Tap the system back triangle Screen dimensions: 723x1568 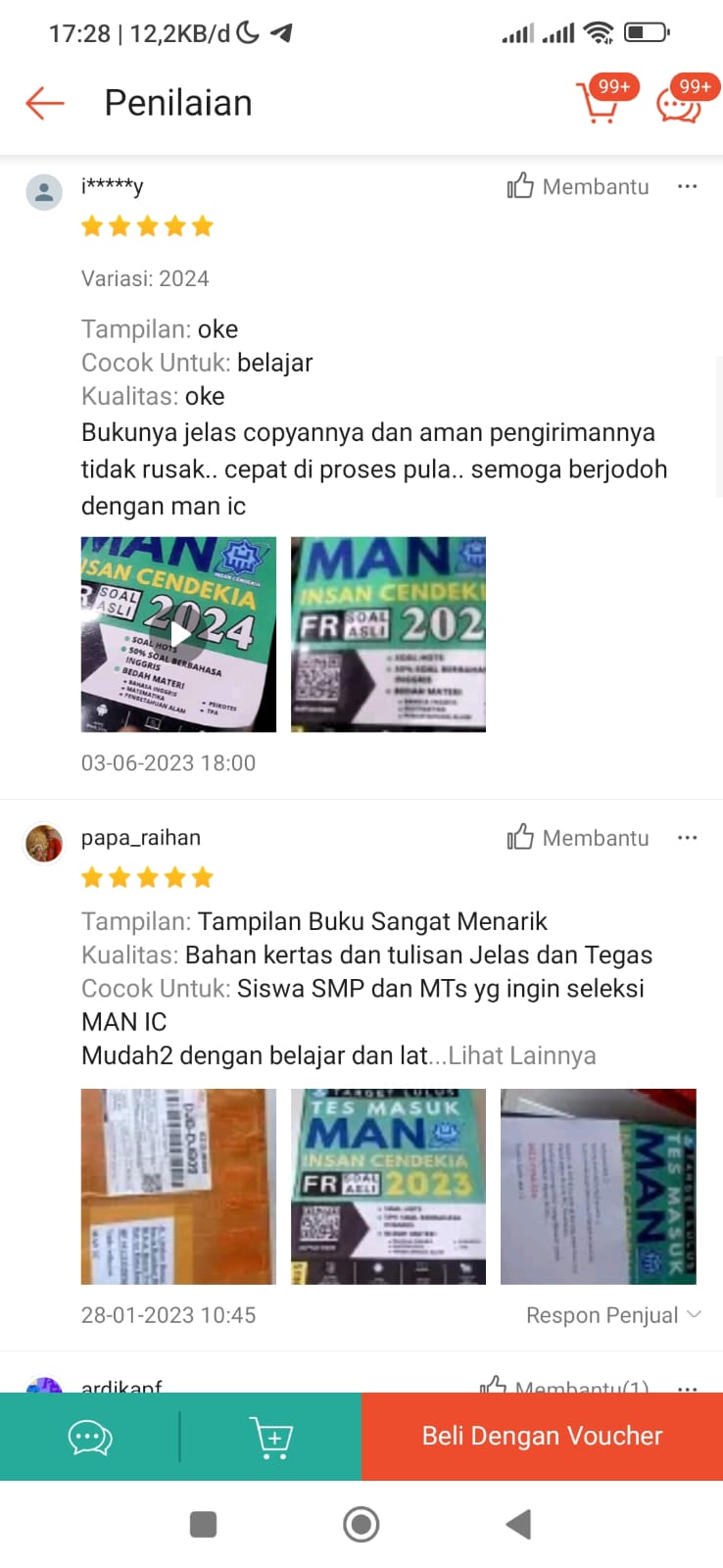click(x=518, y=1524)
